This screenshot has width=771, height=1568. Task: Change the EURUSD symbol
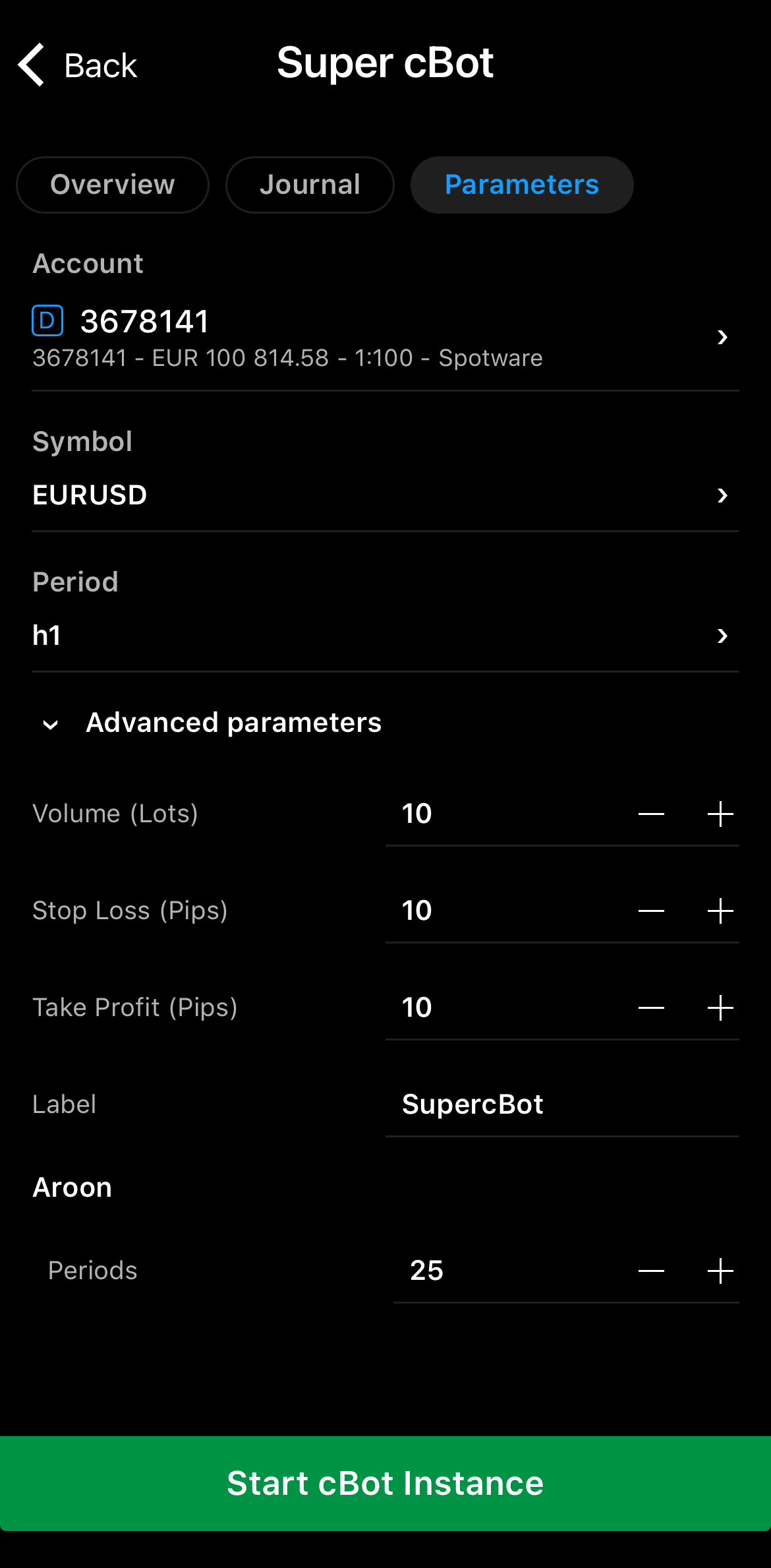coord(385,495)
